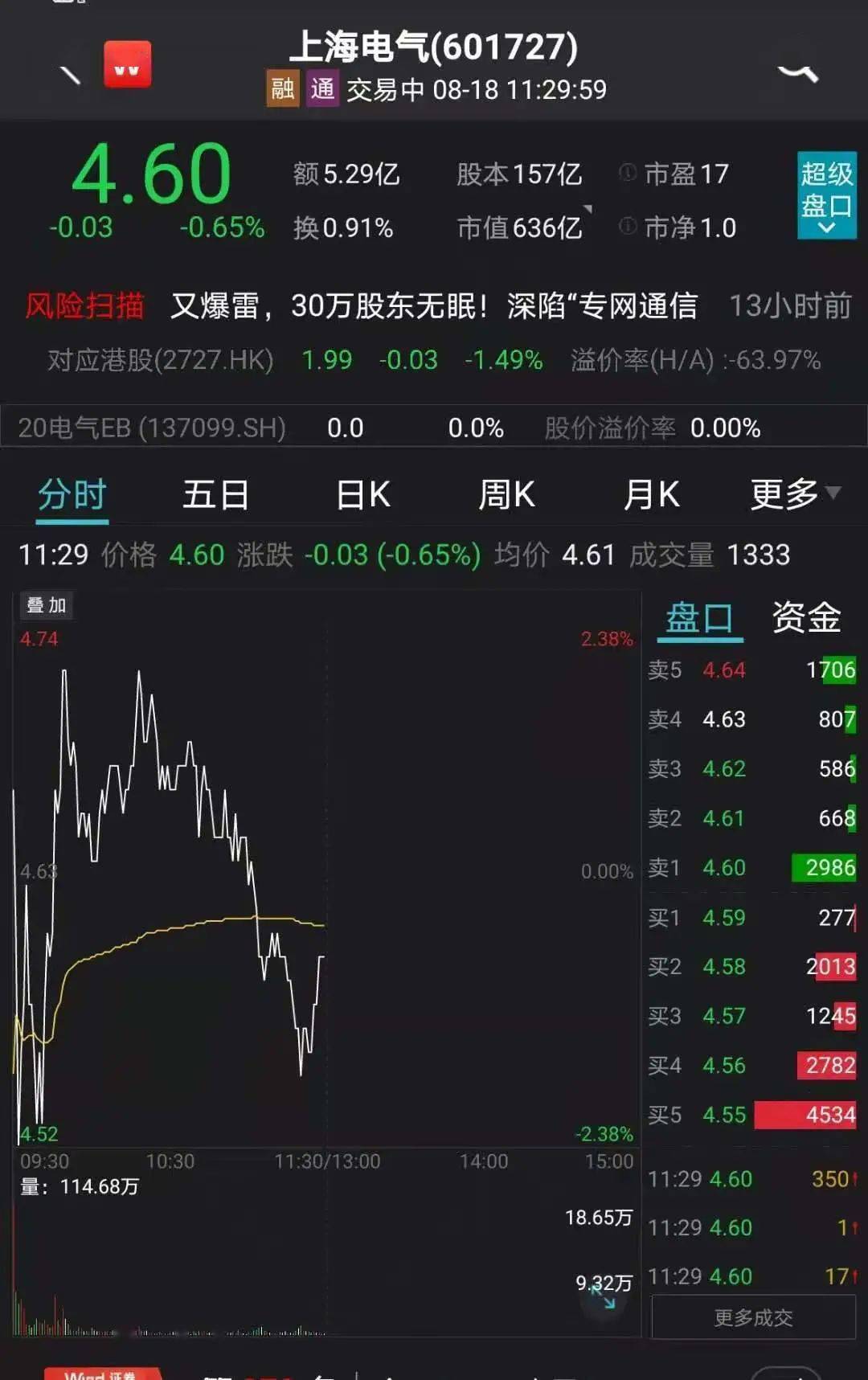Tap the 叠加 overlay button on chart

[x=47, y=605]
